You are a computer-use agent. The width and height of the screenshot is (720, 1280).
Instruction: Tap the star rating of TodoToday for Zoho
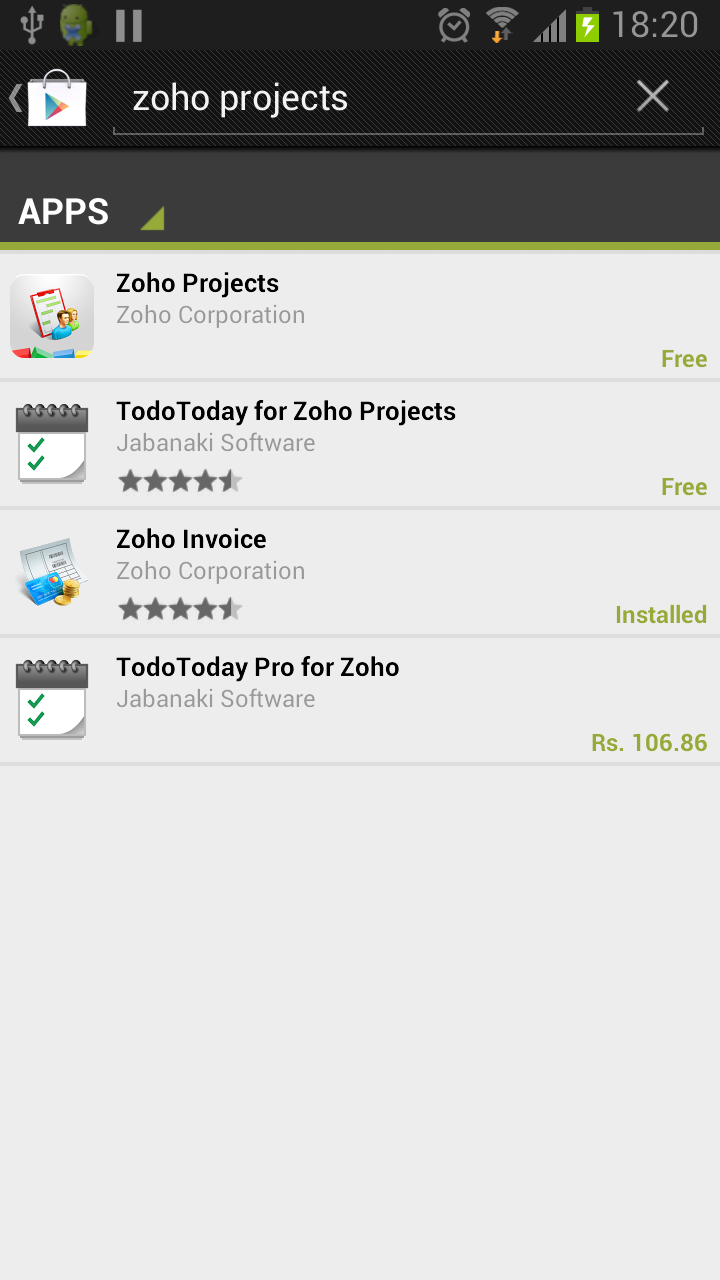tap(180, 480)
